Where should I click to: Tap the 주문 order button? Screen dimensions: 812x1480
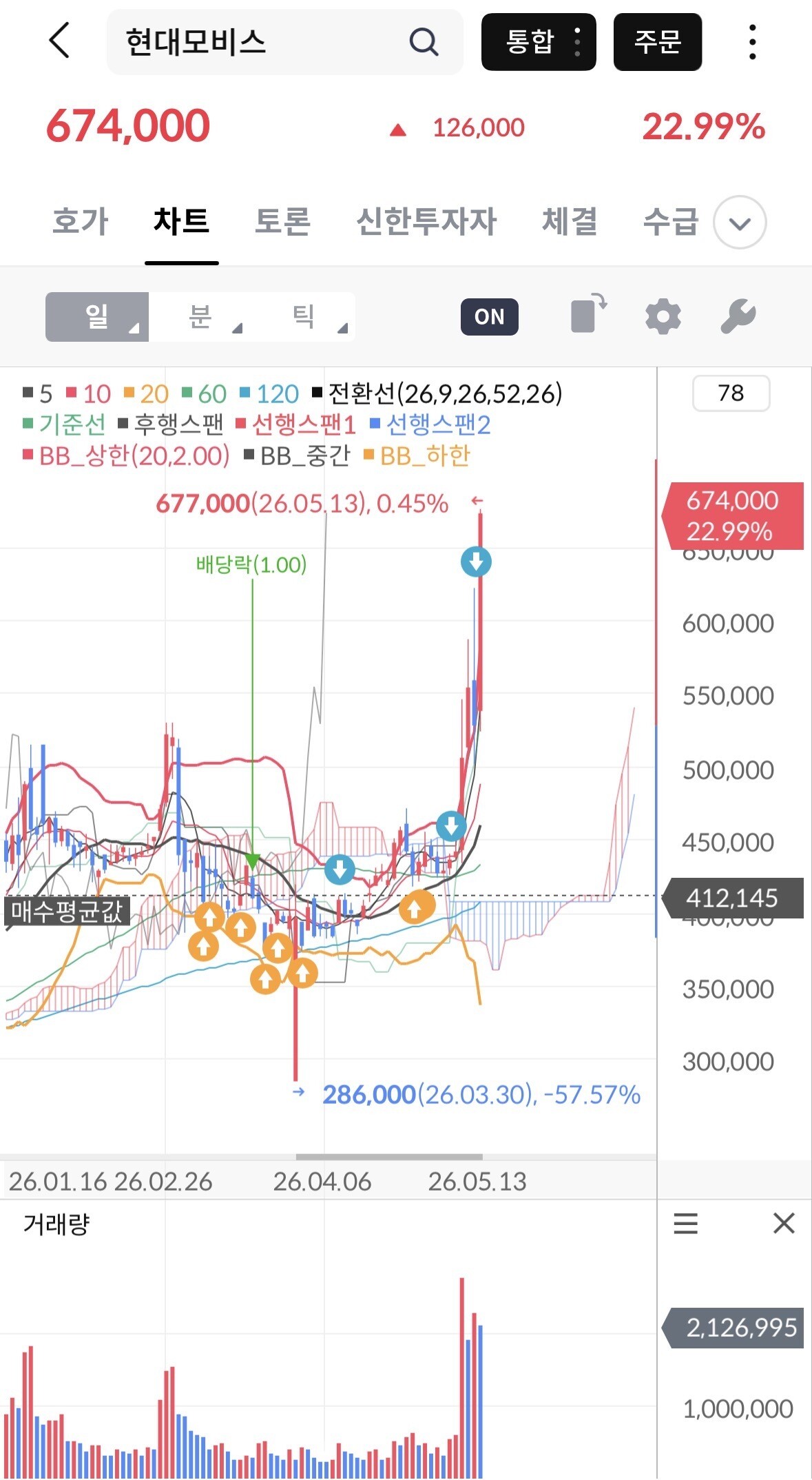coord(658,42)
